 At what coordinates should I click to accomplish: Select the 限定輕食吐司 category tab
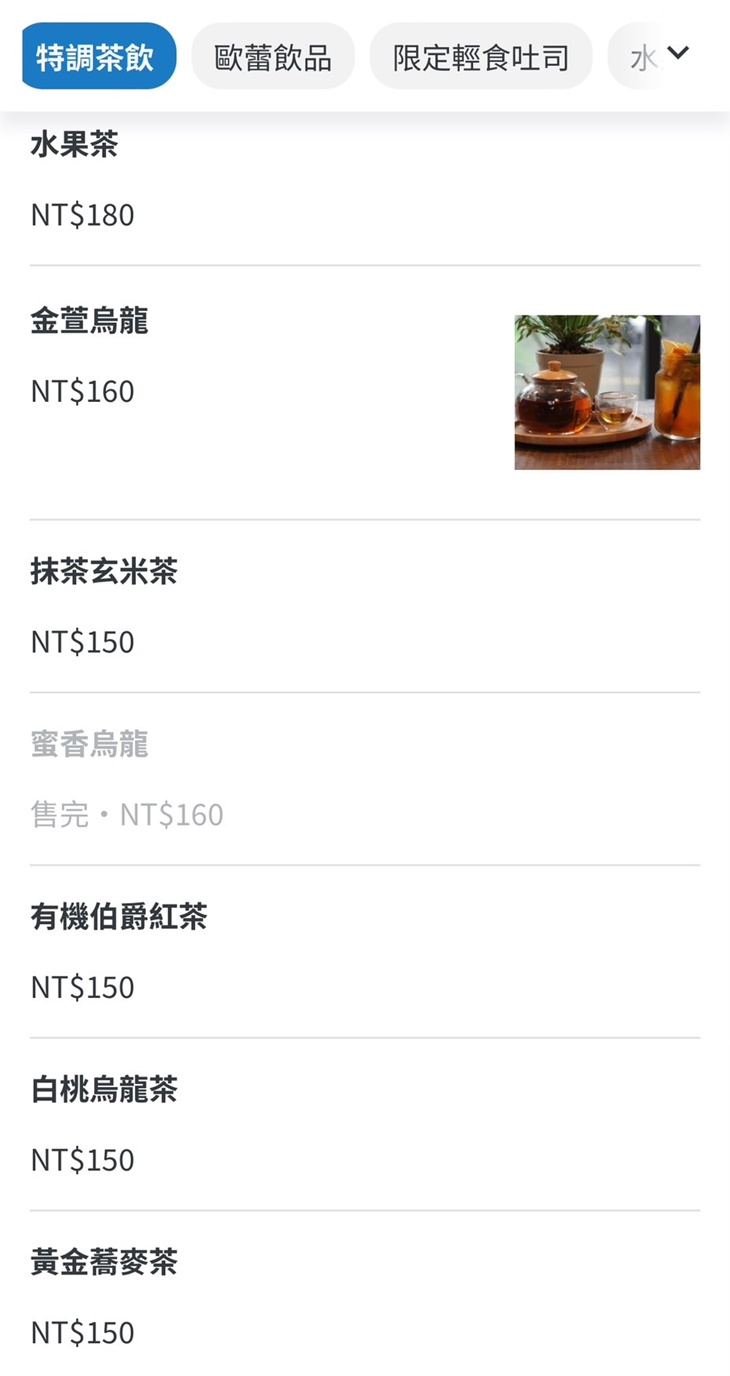tap(480, 56)
